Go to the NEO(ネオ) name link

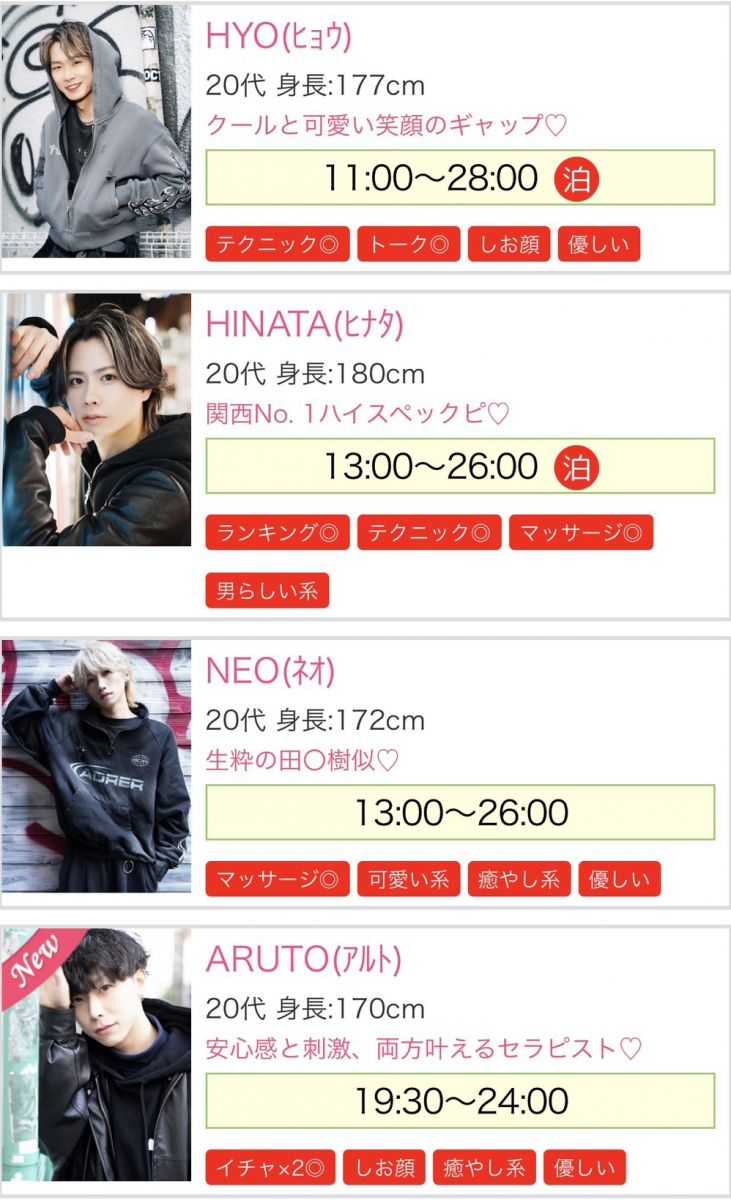pyautogui.click(x=270, y=671)
